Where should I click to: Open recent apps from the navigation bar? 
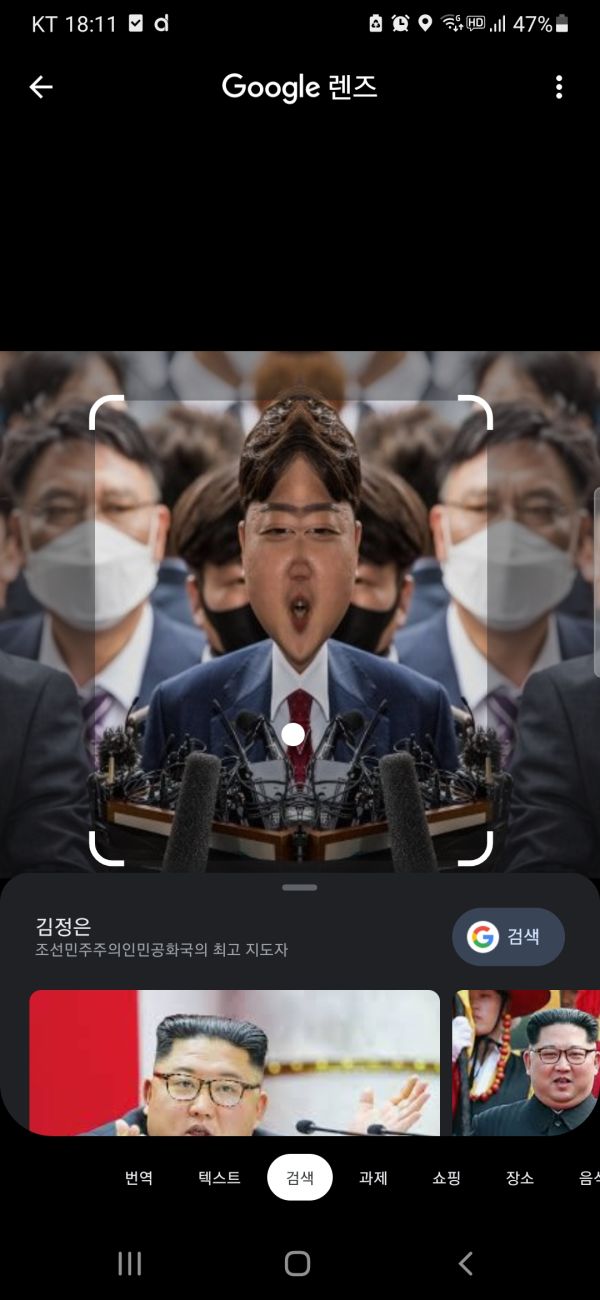(130, 1264)
